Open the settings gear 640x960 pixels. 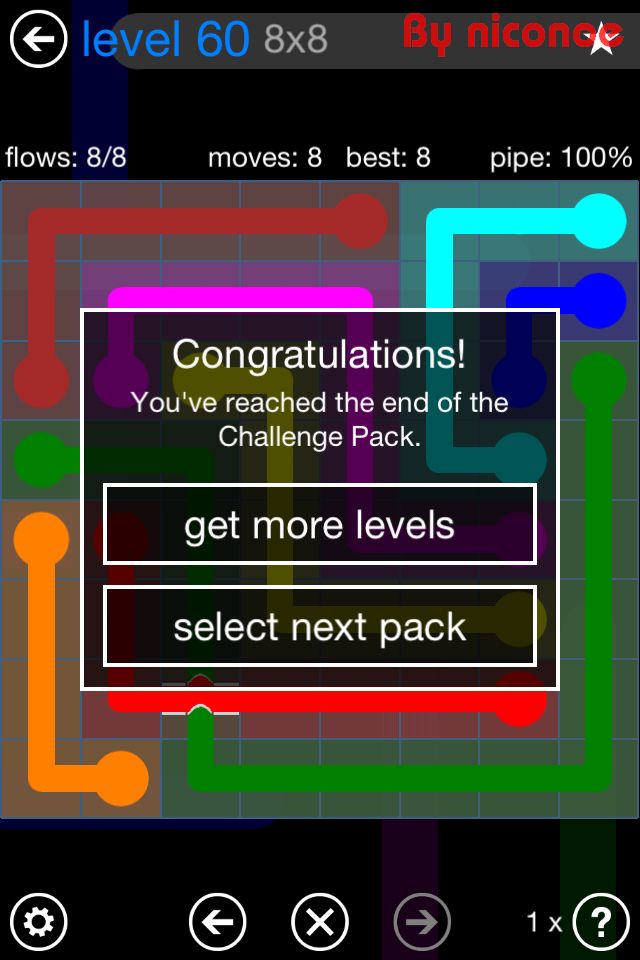coord(38,921)
